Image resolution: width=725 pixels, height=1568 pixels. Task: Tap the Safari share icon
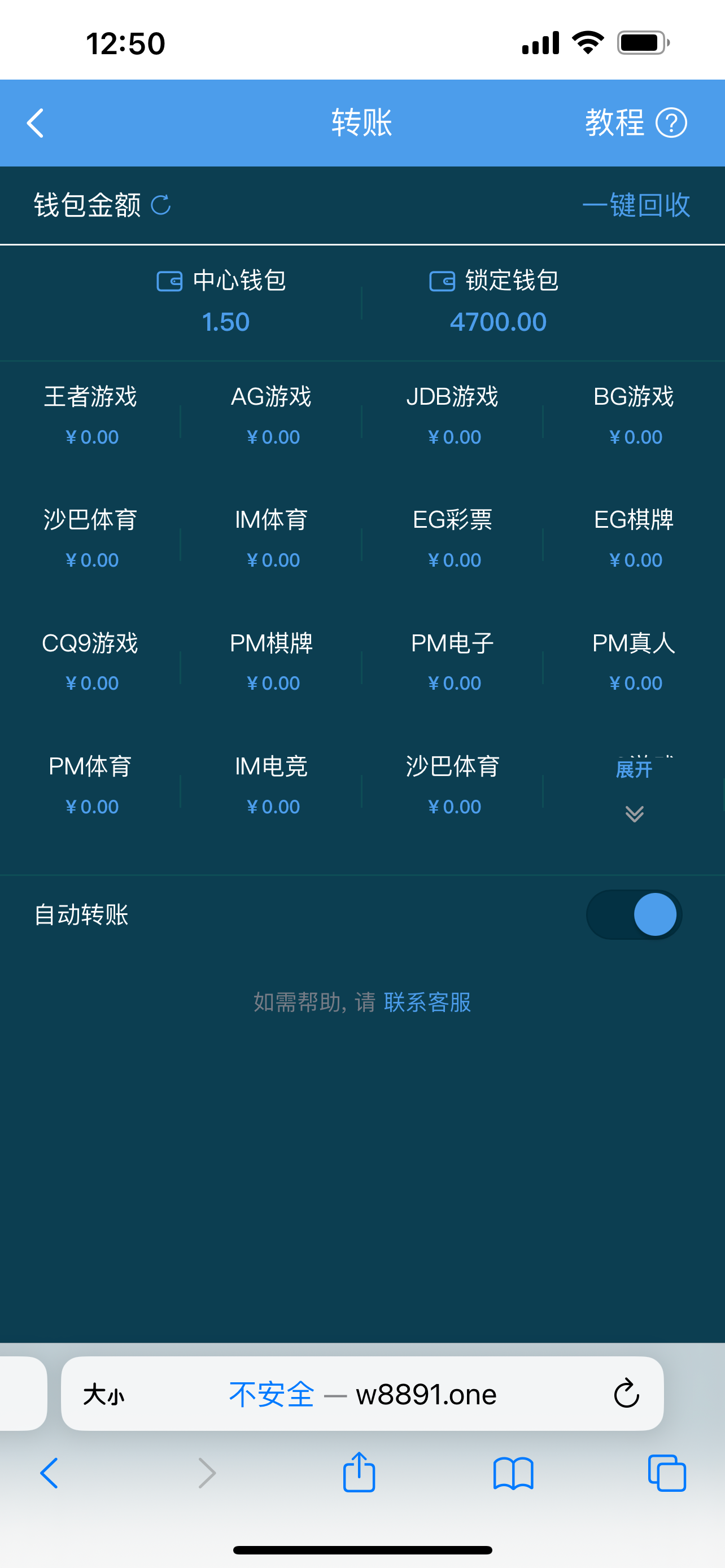tap(359, 1473)
